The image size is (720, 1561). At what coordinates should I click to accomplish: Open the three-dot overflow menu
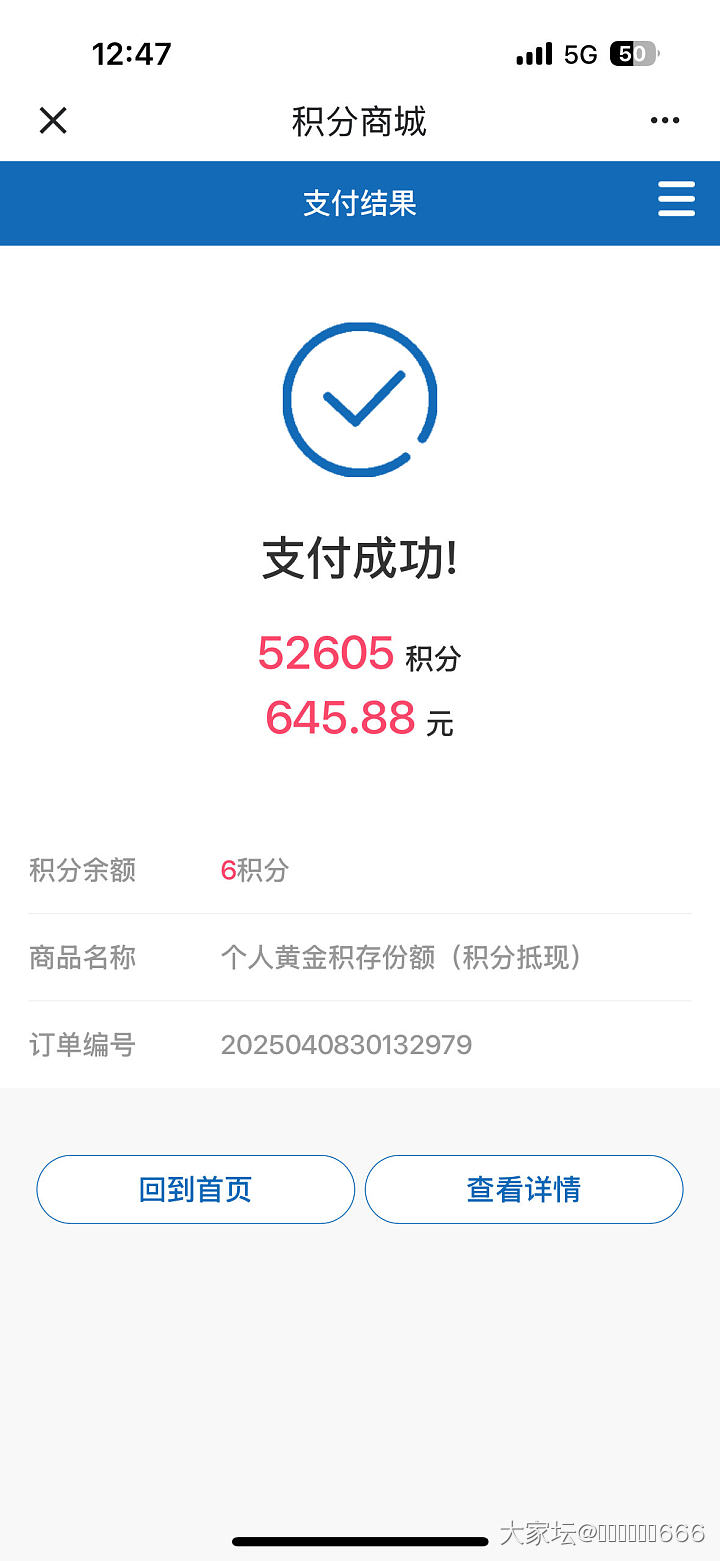pyautogui.click(x=665, y=121)
